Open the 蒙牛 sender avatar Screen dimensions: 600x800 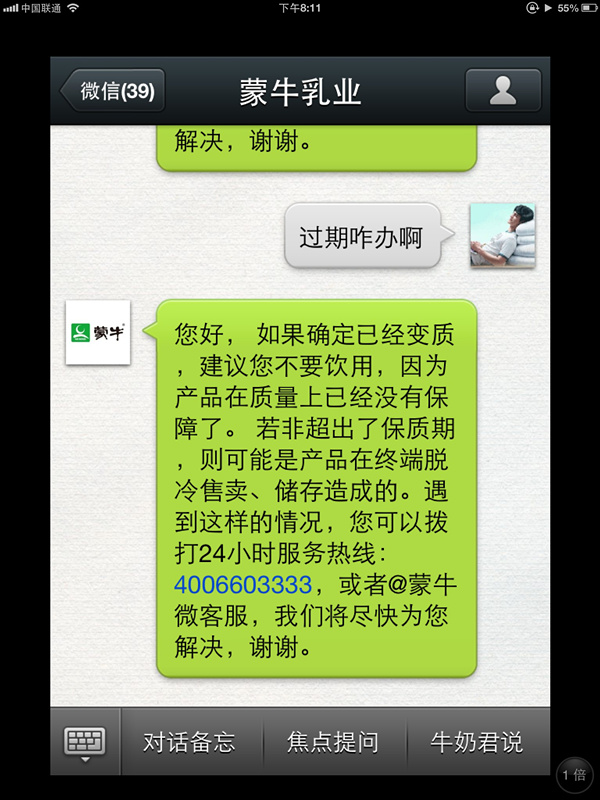click(x=98, y=332)
